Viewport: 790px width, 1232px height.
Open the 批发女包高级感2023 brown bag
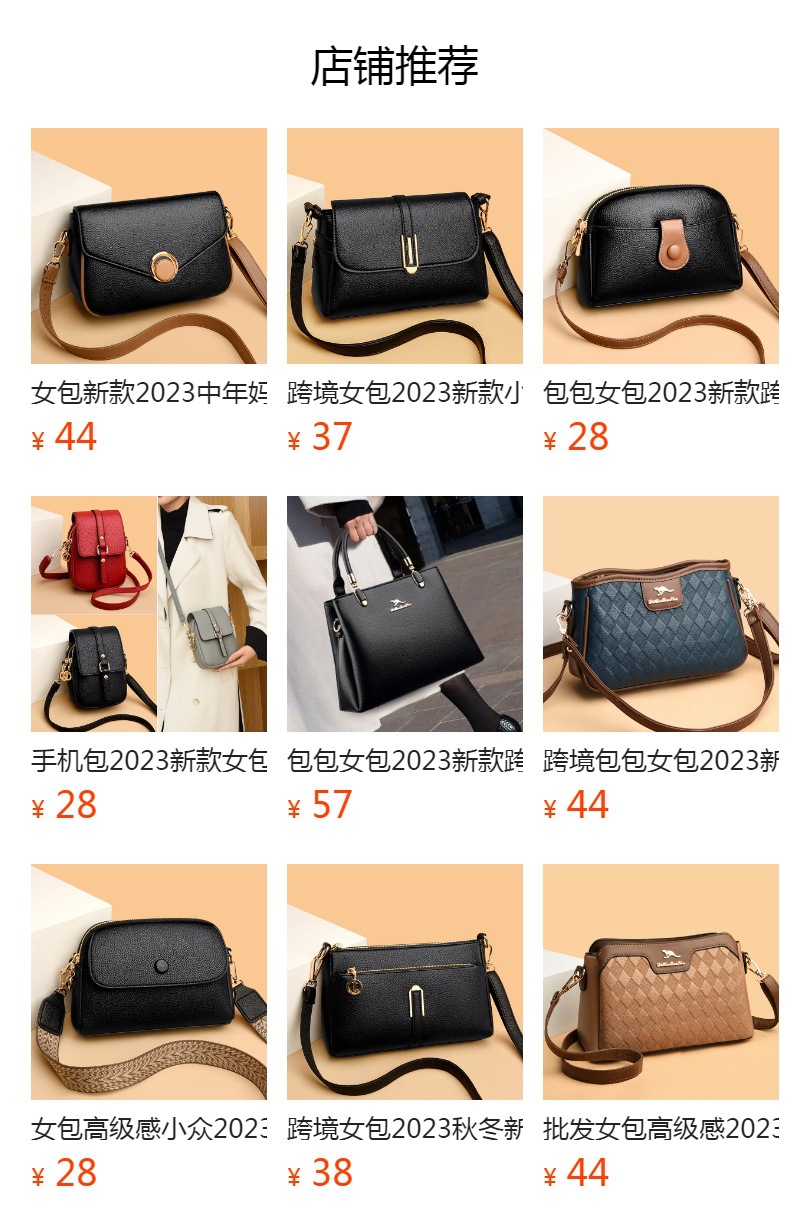pyautogui.click(x=660, y=982)
